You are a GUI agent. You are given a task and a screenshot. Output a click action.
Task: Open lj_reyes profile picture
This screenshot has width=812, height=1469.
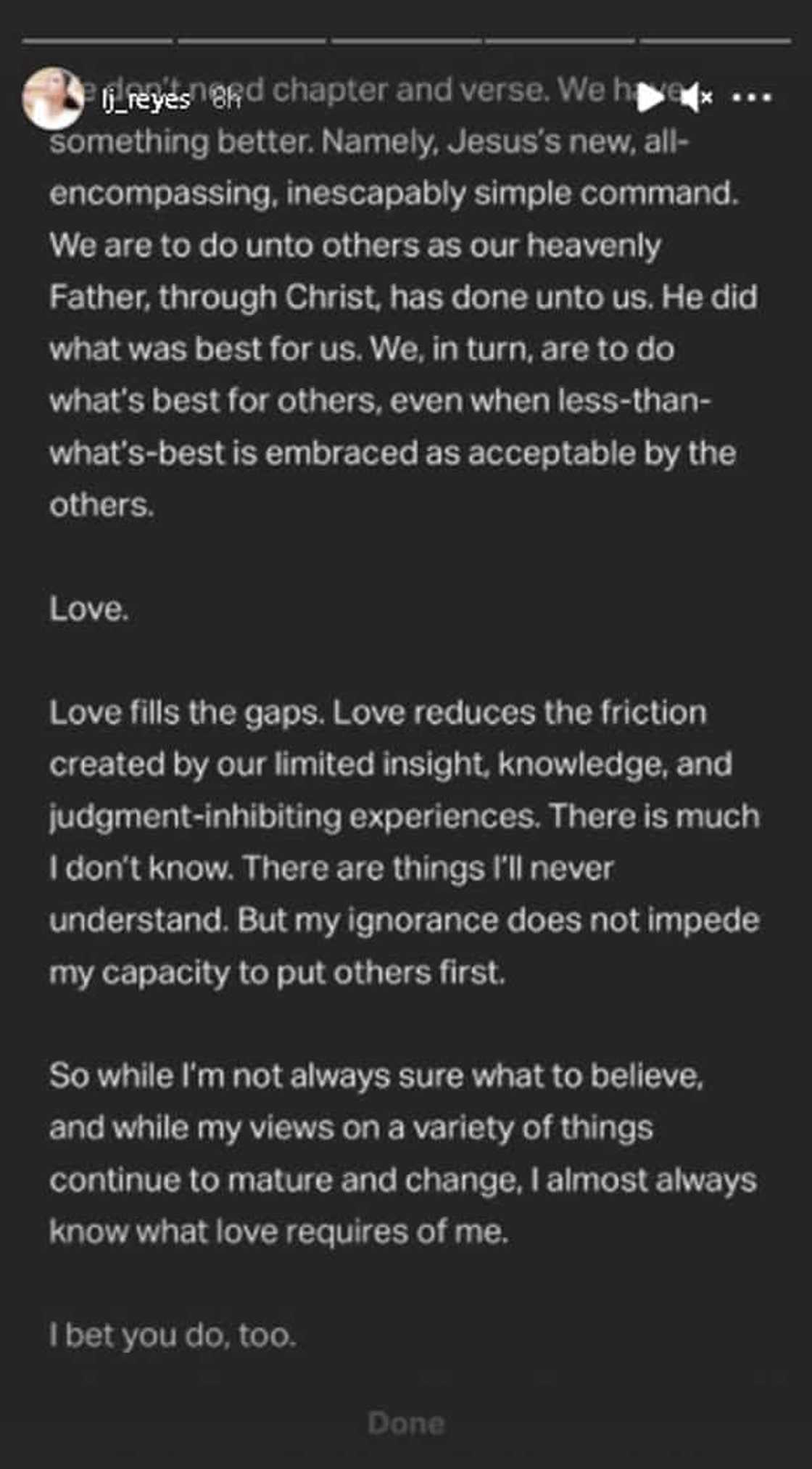(52, 98)
